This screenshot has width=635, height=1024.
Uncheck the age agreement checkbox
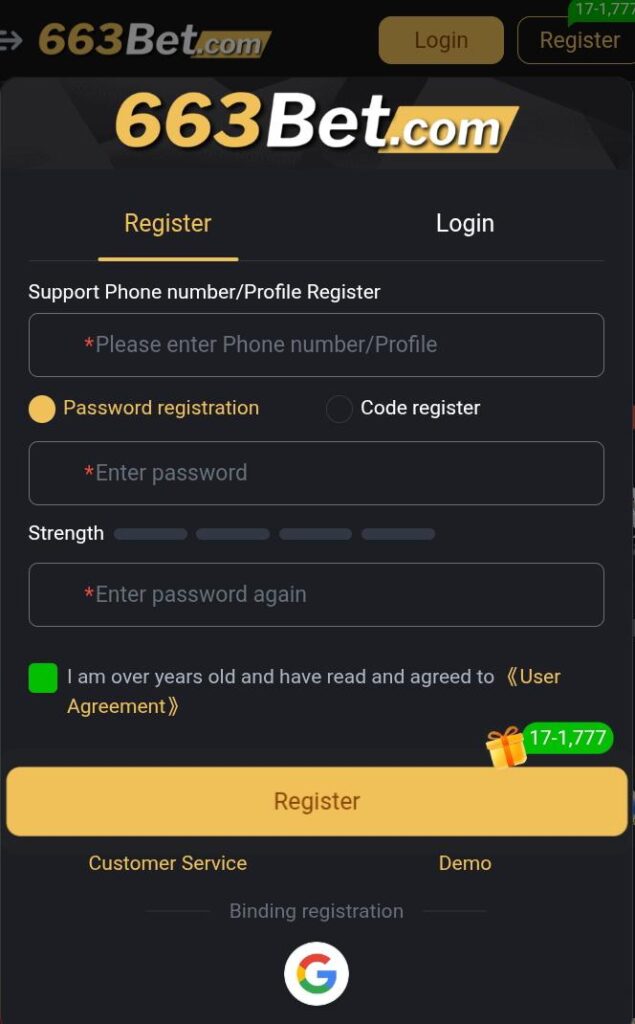coord(43,678)
